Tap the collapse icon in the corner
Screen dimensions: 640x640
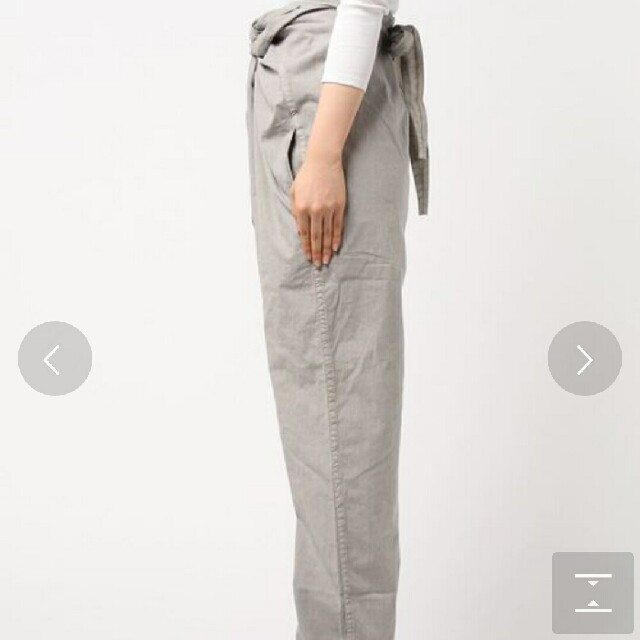(593, 592)
